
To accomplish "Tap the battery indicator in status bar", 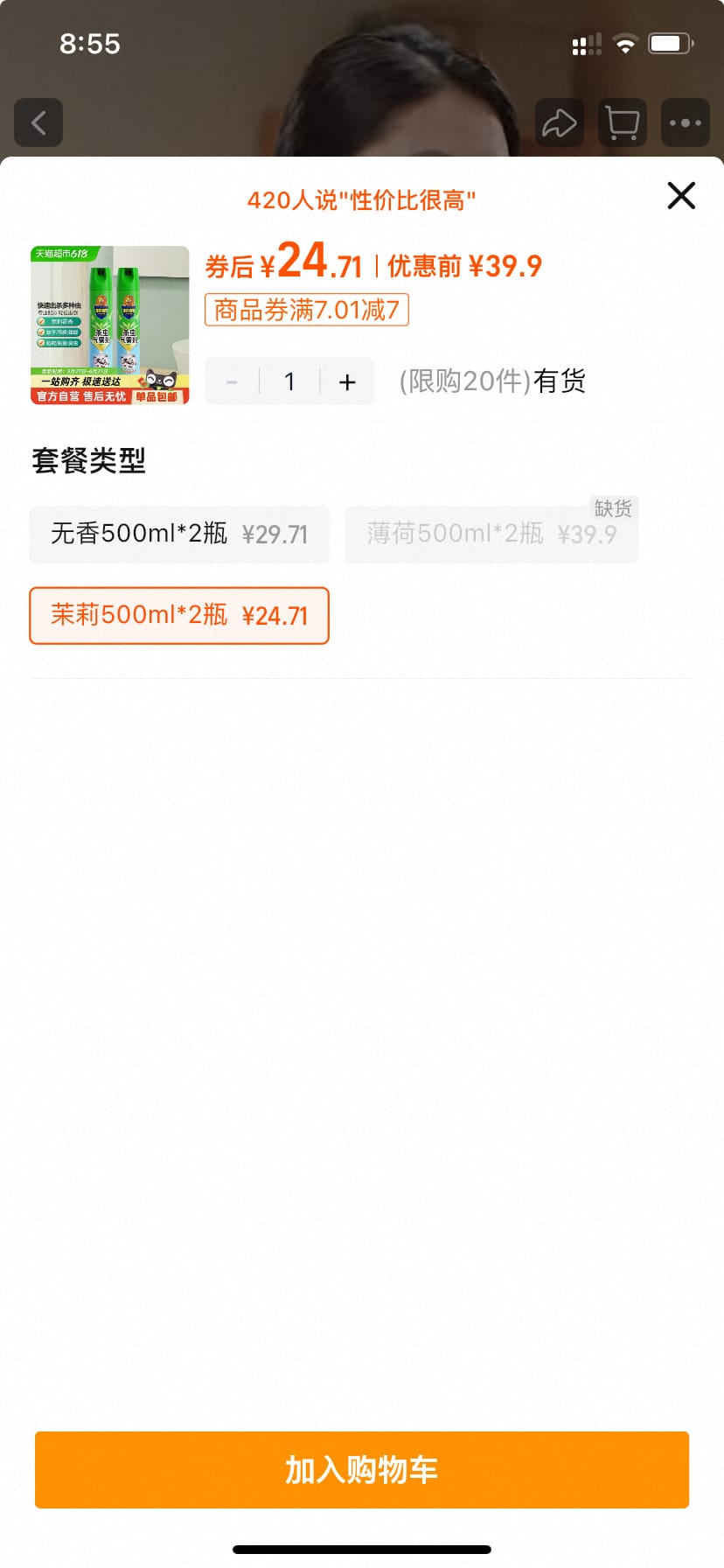I will (x=671, y=42).
